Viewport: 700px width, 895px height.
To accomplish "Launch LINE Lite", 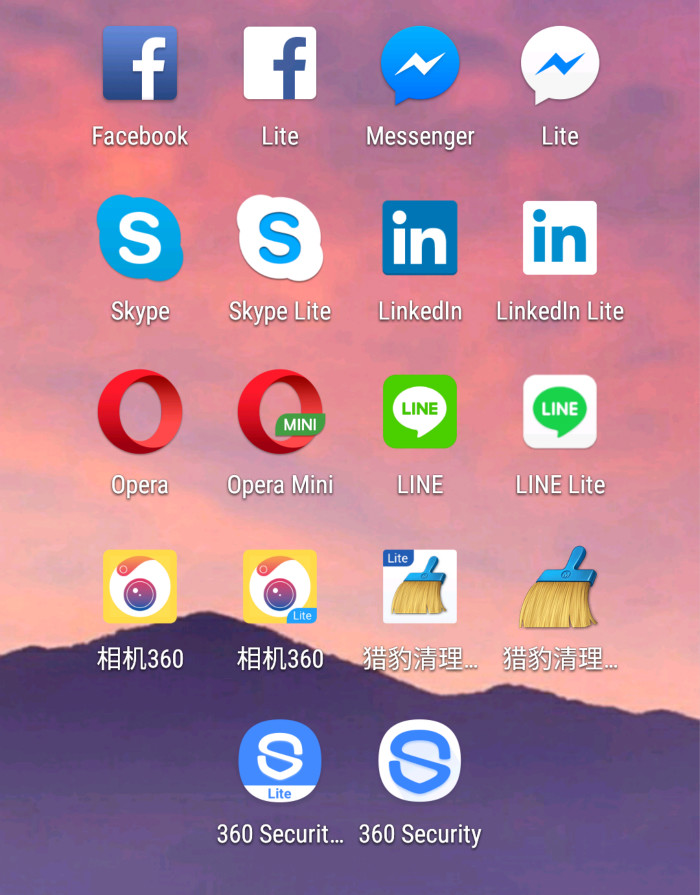I will (x=560, y=412).
